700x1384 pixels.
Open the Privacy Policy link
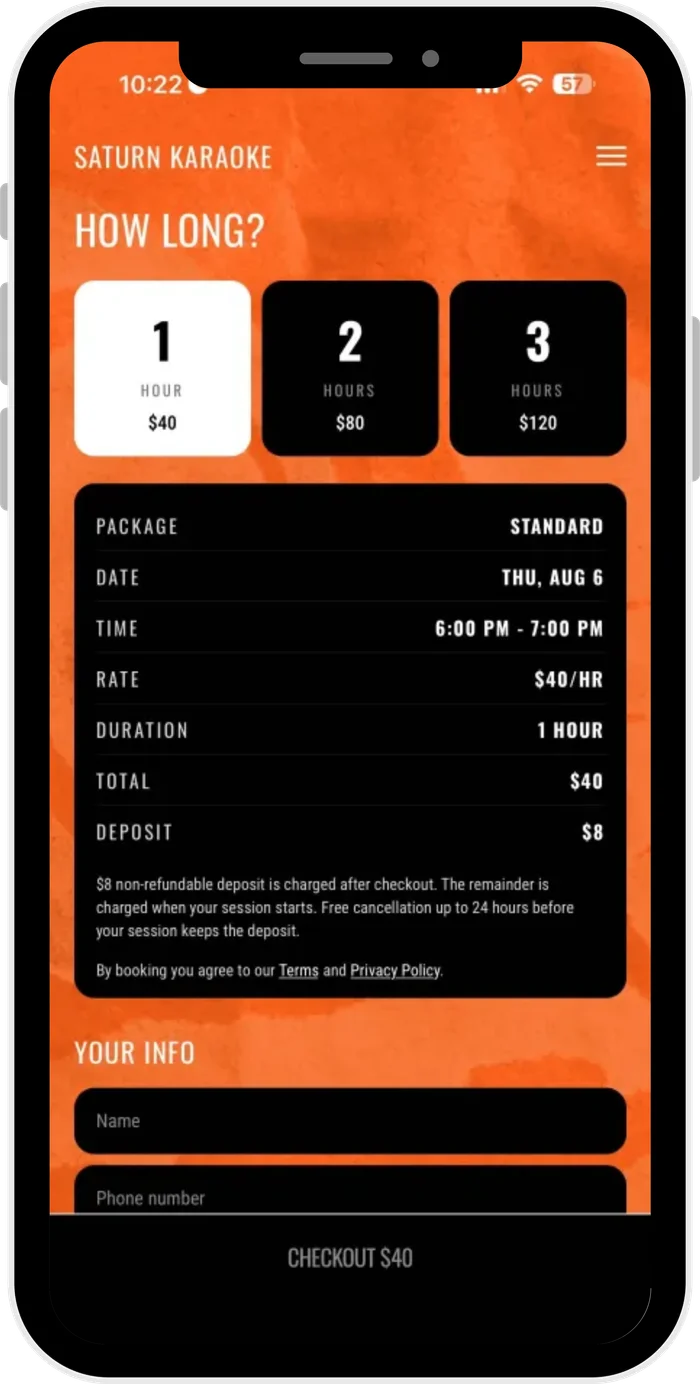point(395,970)
